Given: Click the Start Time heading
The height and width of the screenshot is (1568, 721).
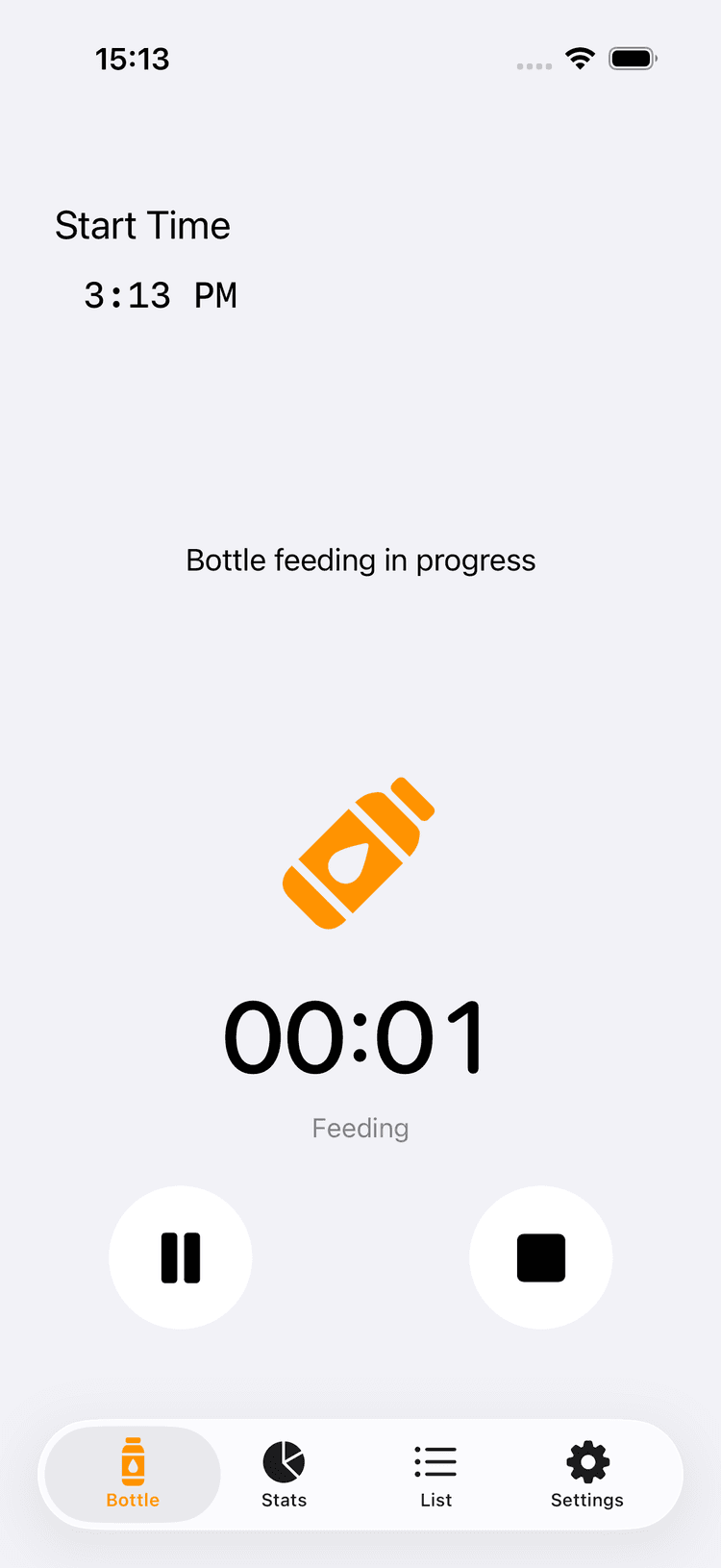Looking at the screenshot, I should 142,225.
